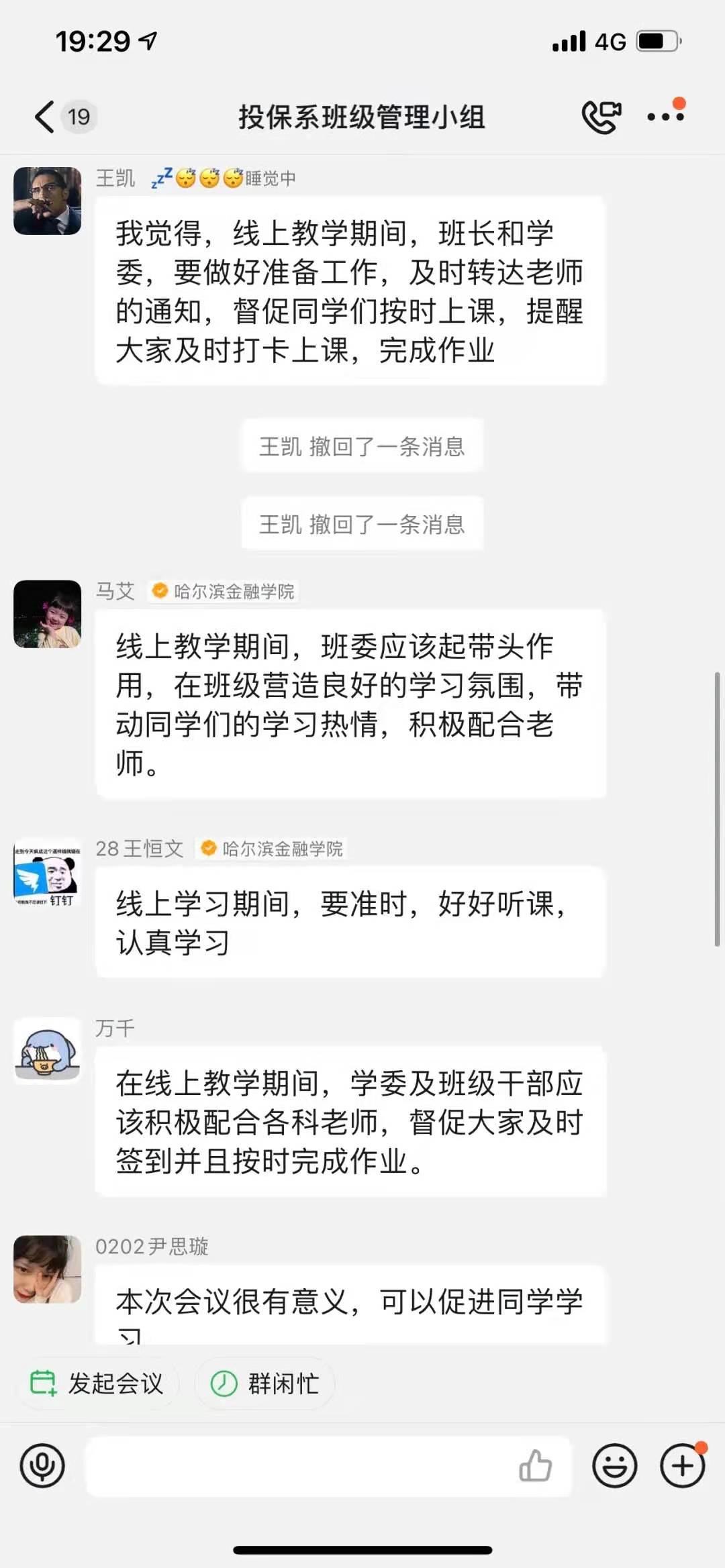This screenshot has width=725, height=1568.
Task: View 王凯's profile via avatar
Action: point(48,201)
